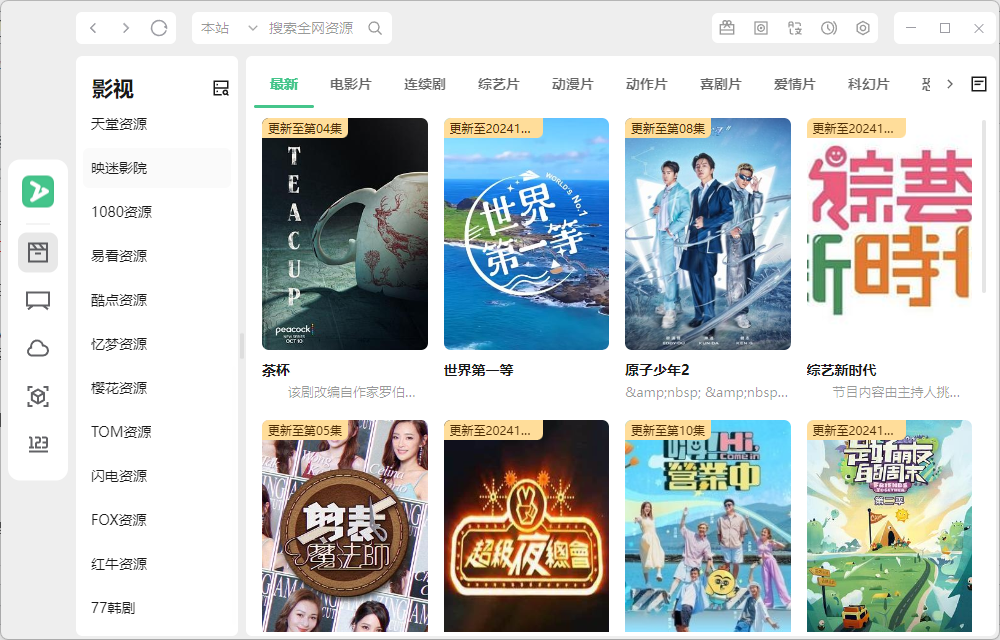This screenshot has width=1000, height=640.
Task: Switch to the 电影片 tab
Action: (351, 84)
